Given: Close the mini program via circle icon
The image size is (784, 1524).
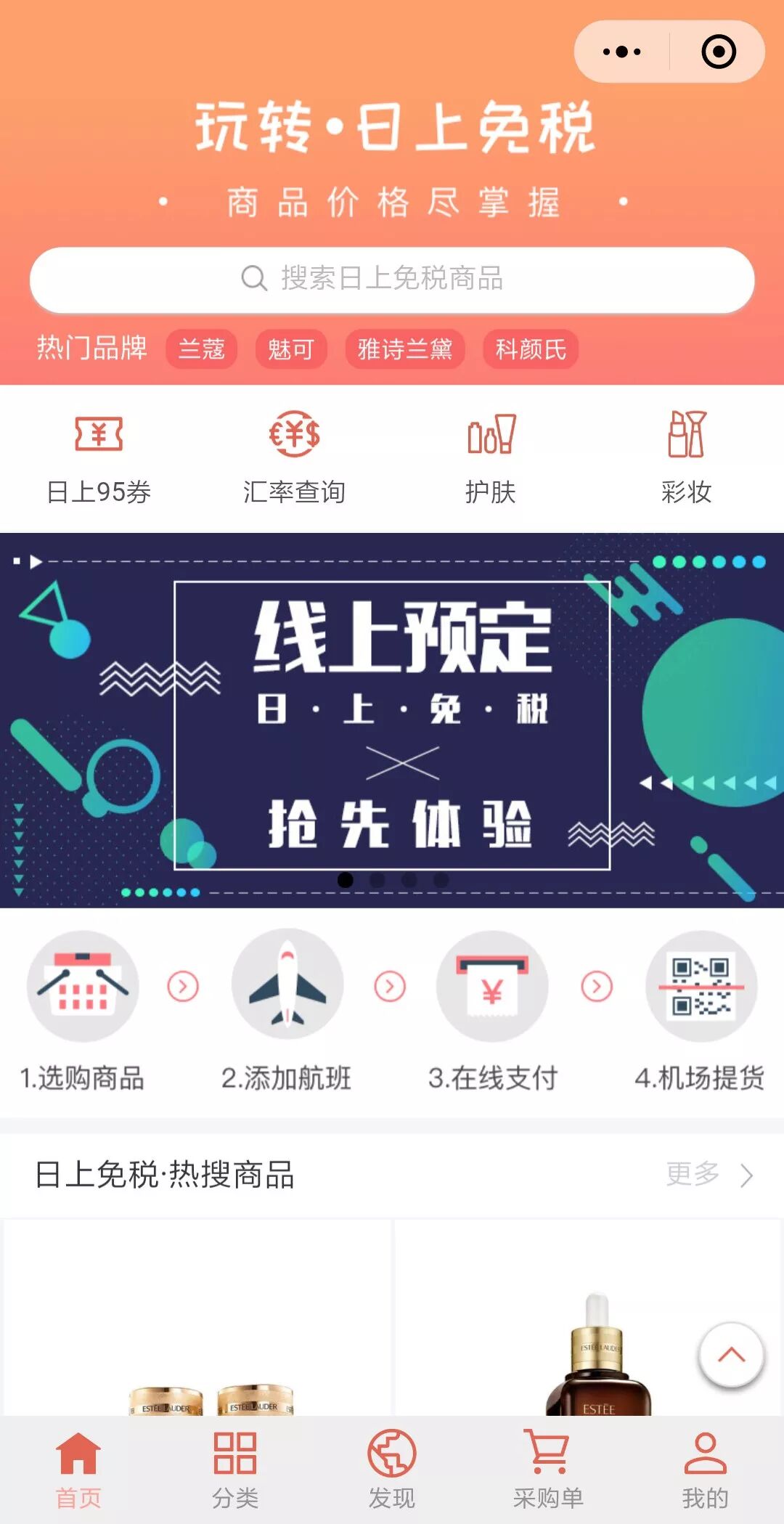Looking at the screenshot, I should tap(718, 52).
